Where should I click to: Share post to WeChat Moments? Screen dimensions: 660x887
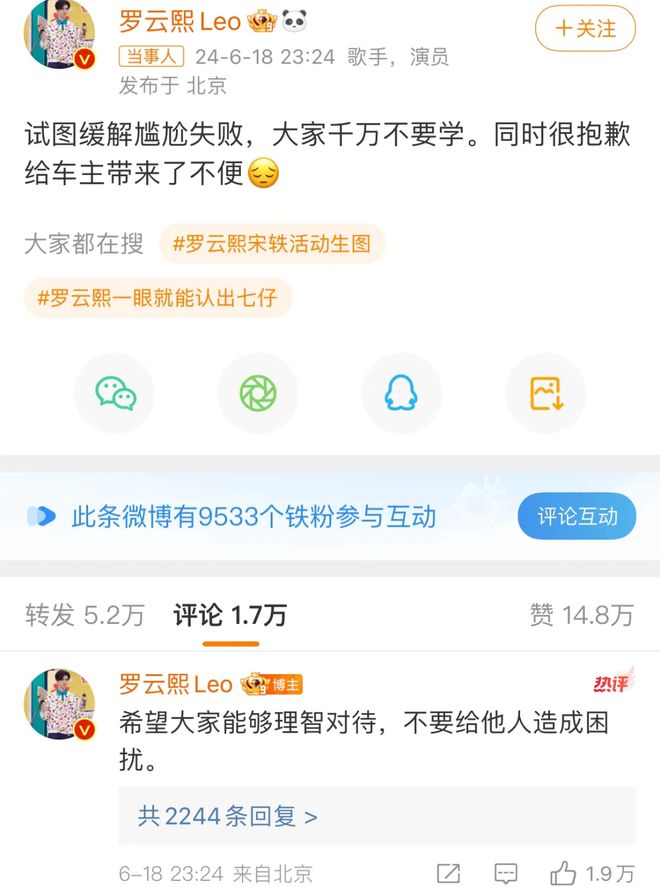(258, 393)
